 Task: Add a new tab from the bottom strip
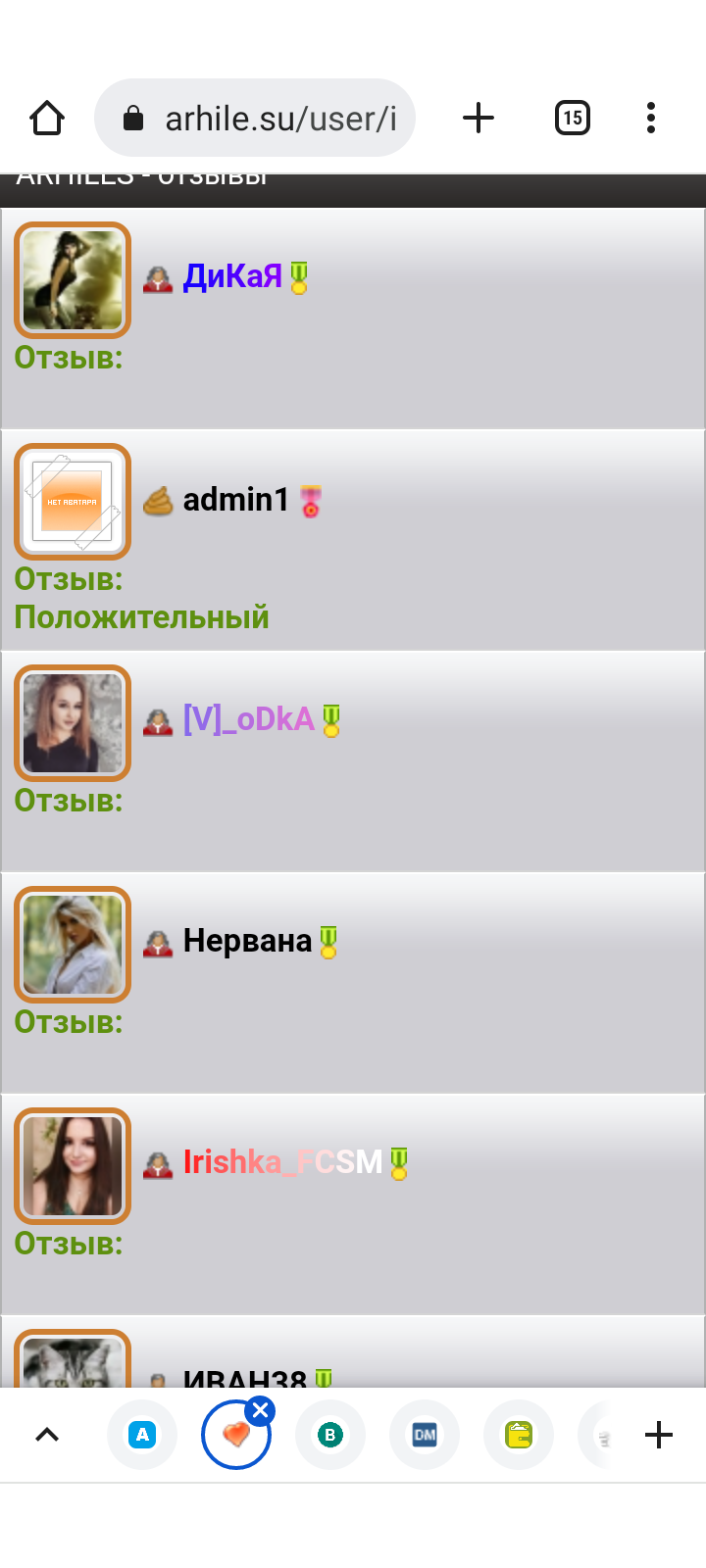coord(659,1435)
